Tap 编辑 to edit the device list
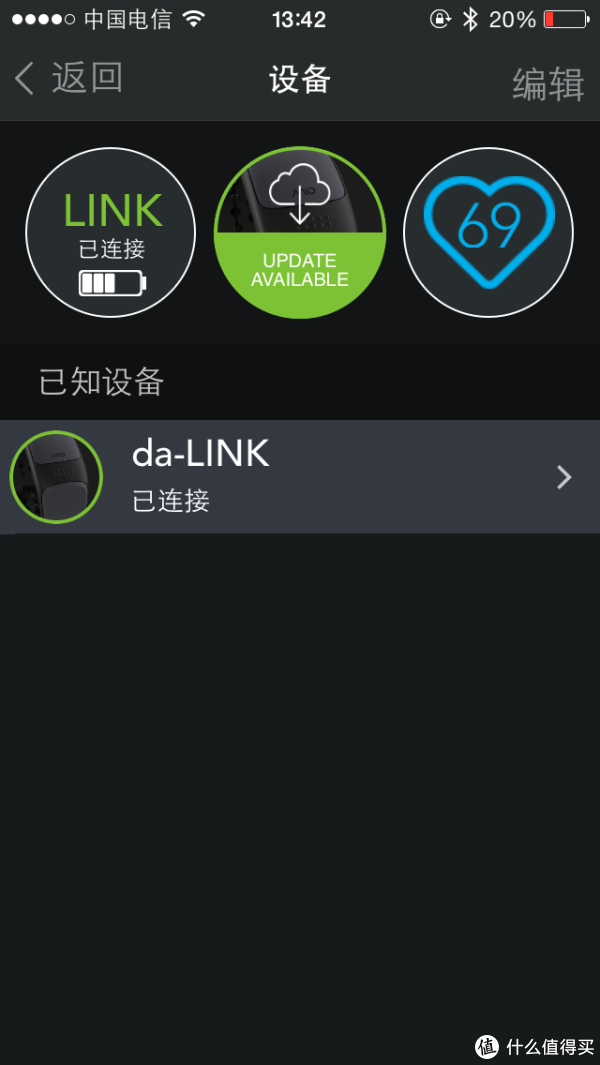Screen dimensions: 600x1065 (548, 84)
